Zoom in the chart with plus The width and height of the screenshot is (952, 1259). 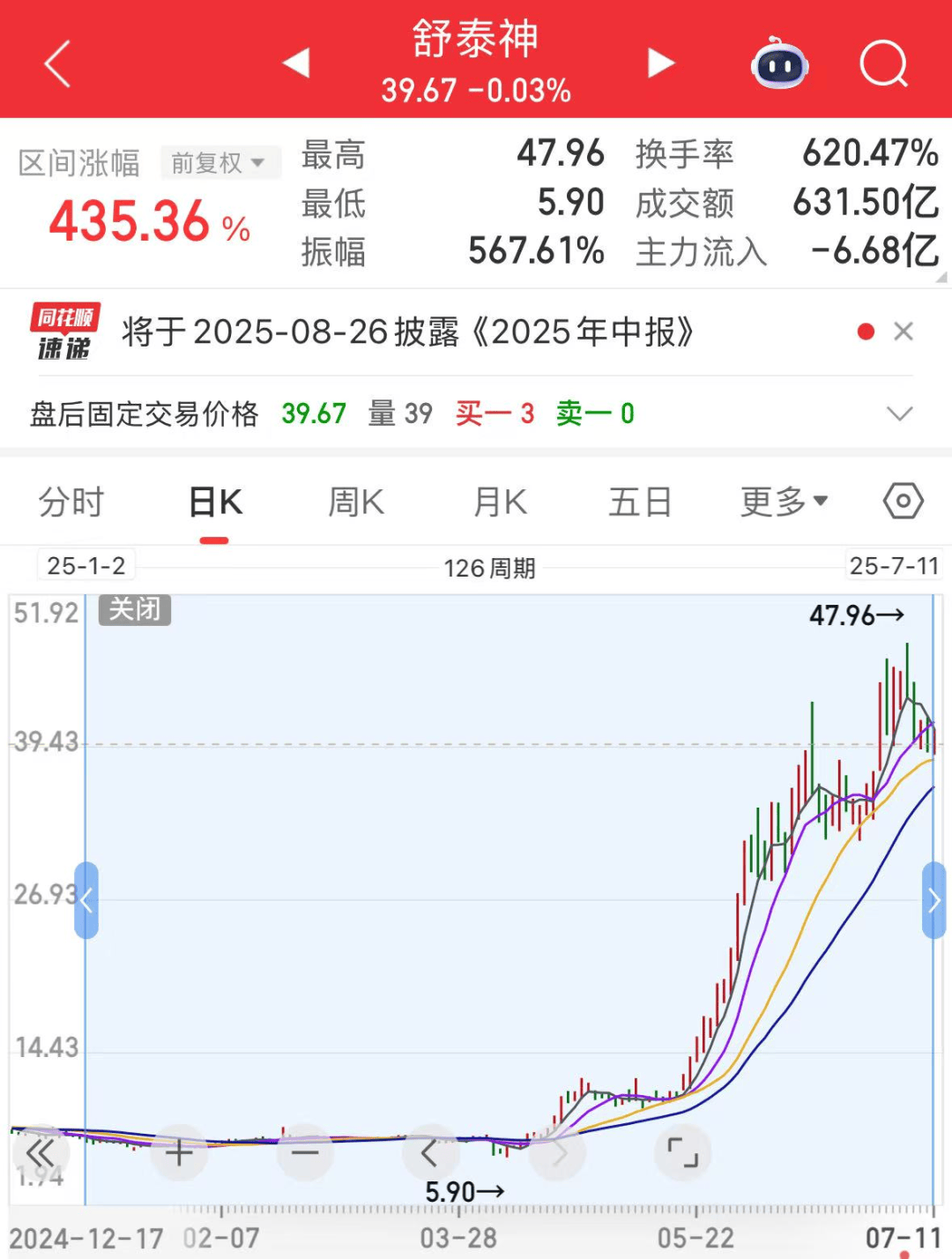tap(179, 1152)
